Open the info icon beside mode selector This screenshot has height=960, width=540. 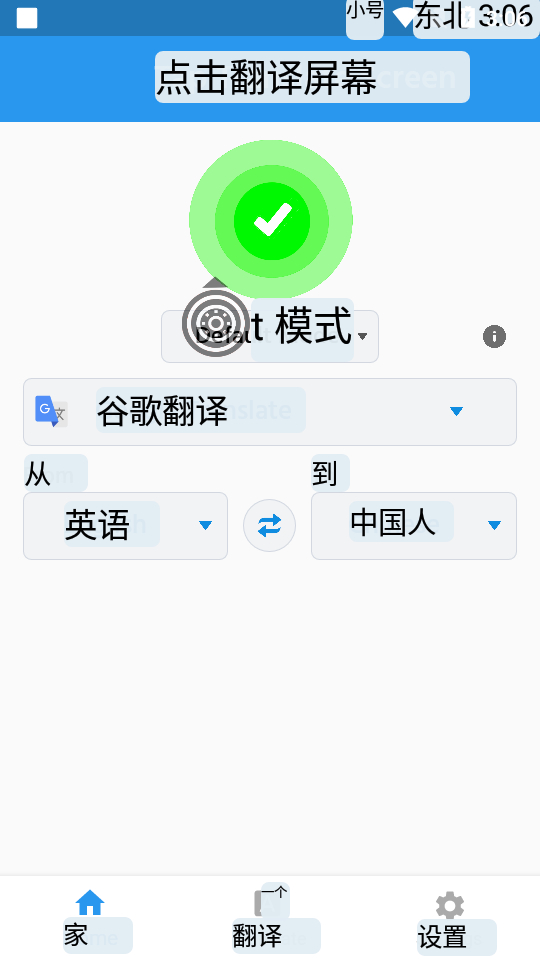coord(494,336)
